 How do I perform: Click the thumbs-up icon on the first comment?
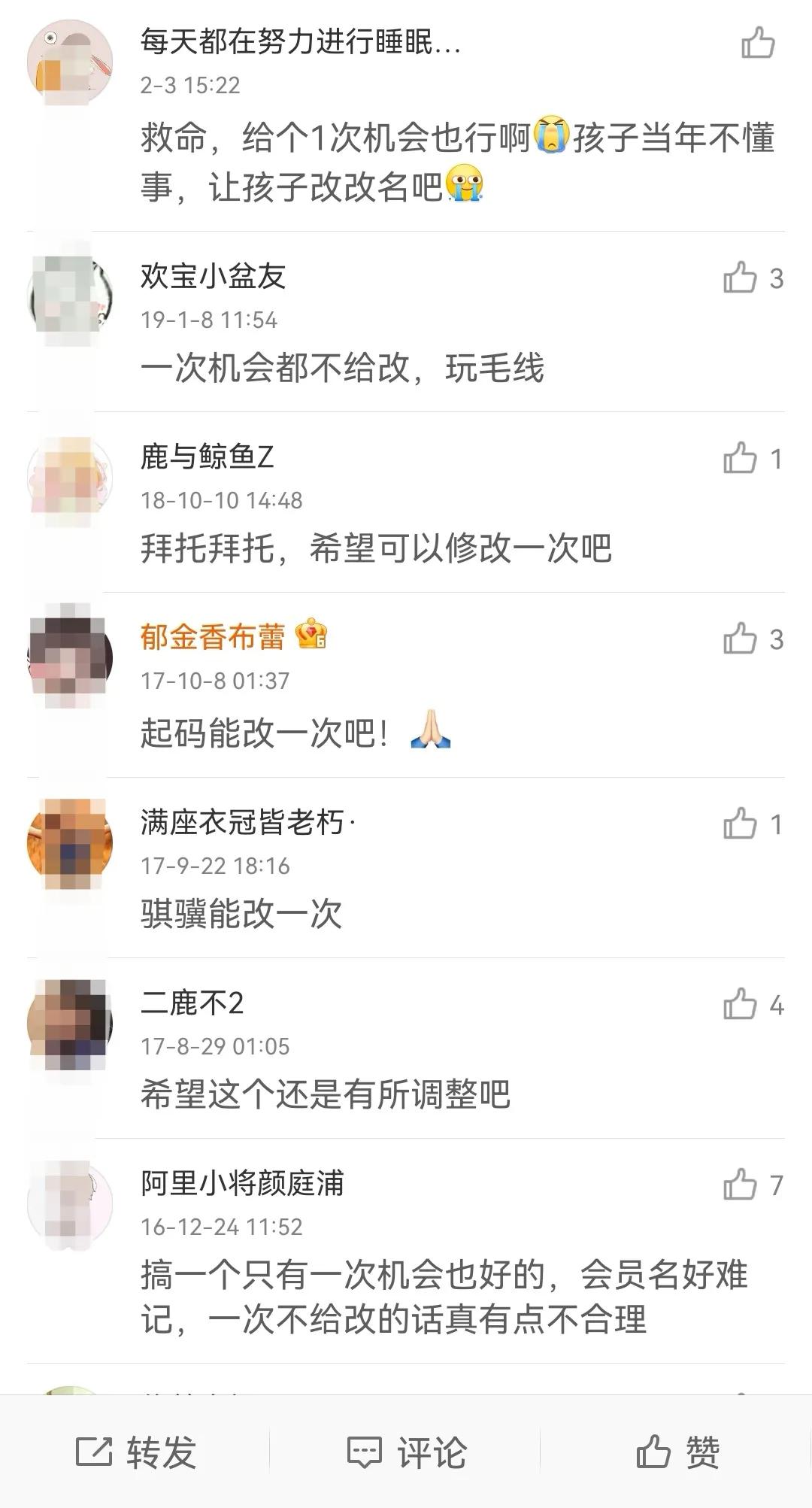tap(759, 41)
